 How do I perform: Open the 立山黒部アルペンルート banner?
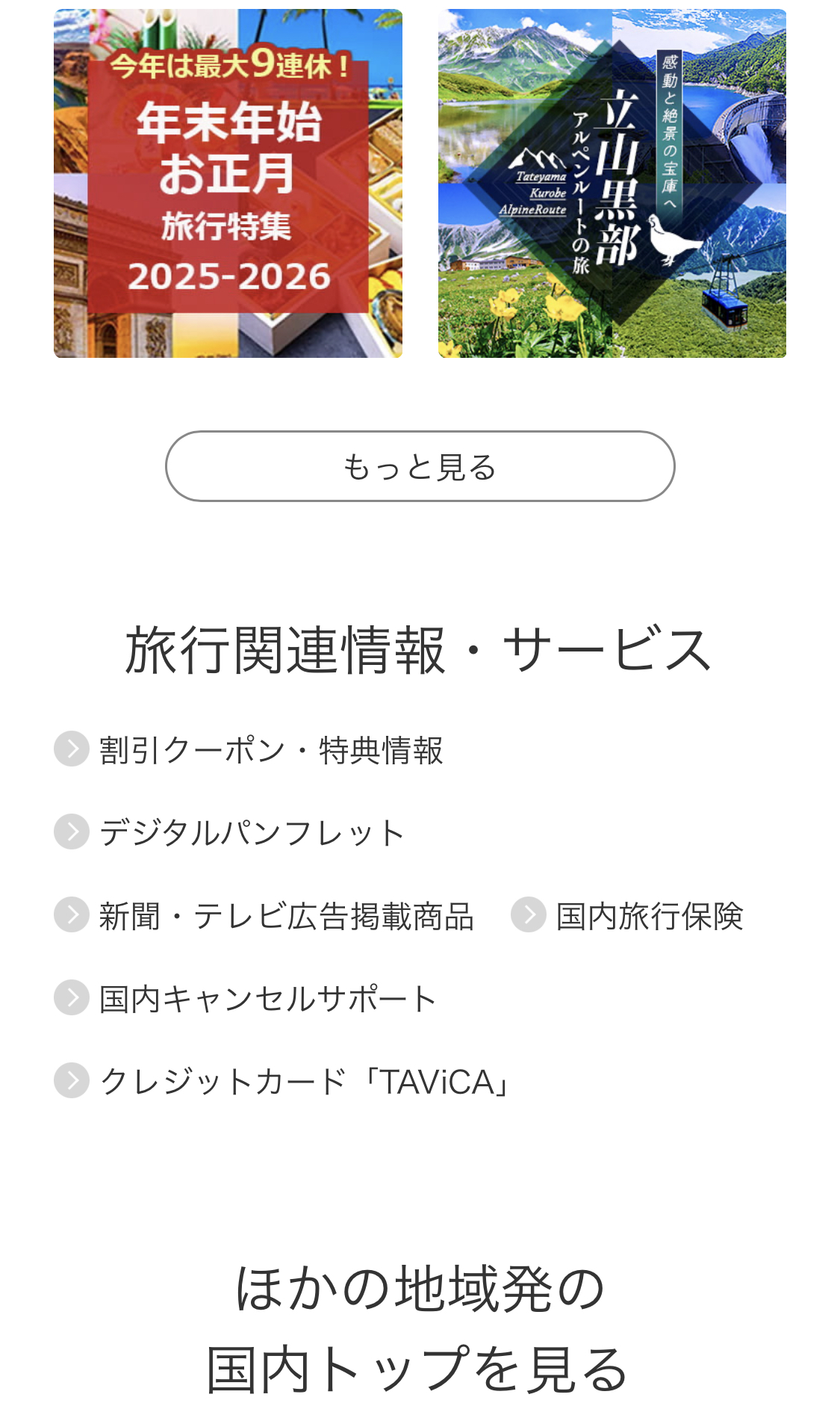[x=612, y=183]
